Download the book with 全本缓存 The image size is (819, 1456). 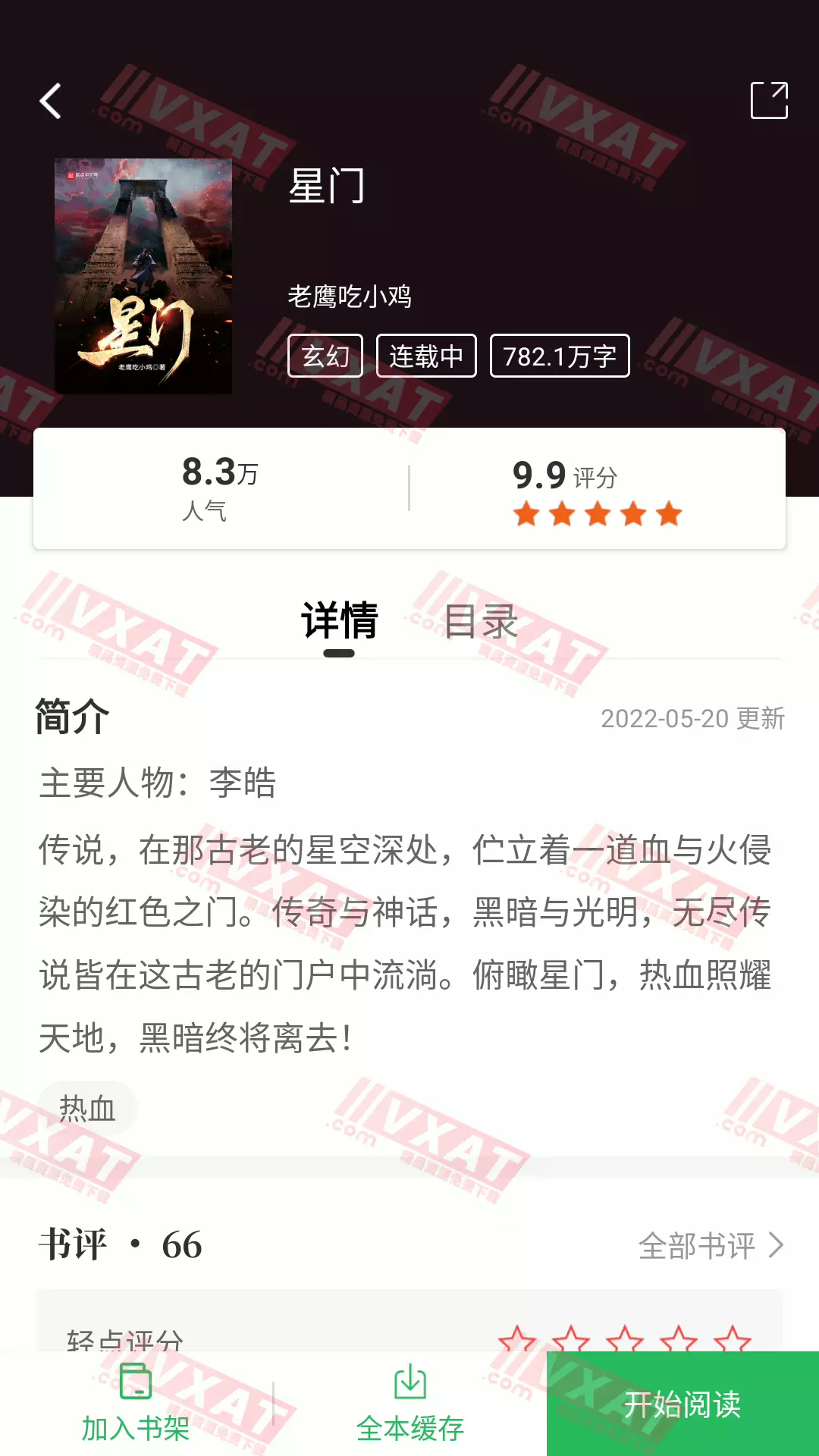click(x=410, y=1404)
